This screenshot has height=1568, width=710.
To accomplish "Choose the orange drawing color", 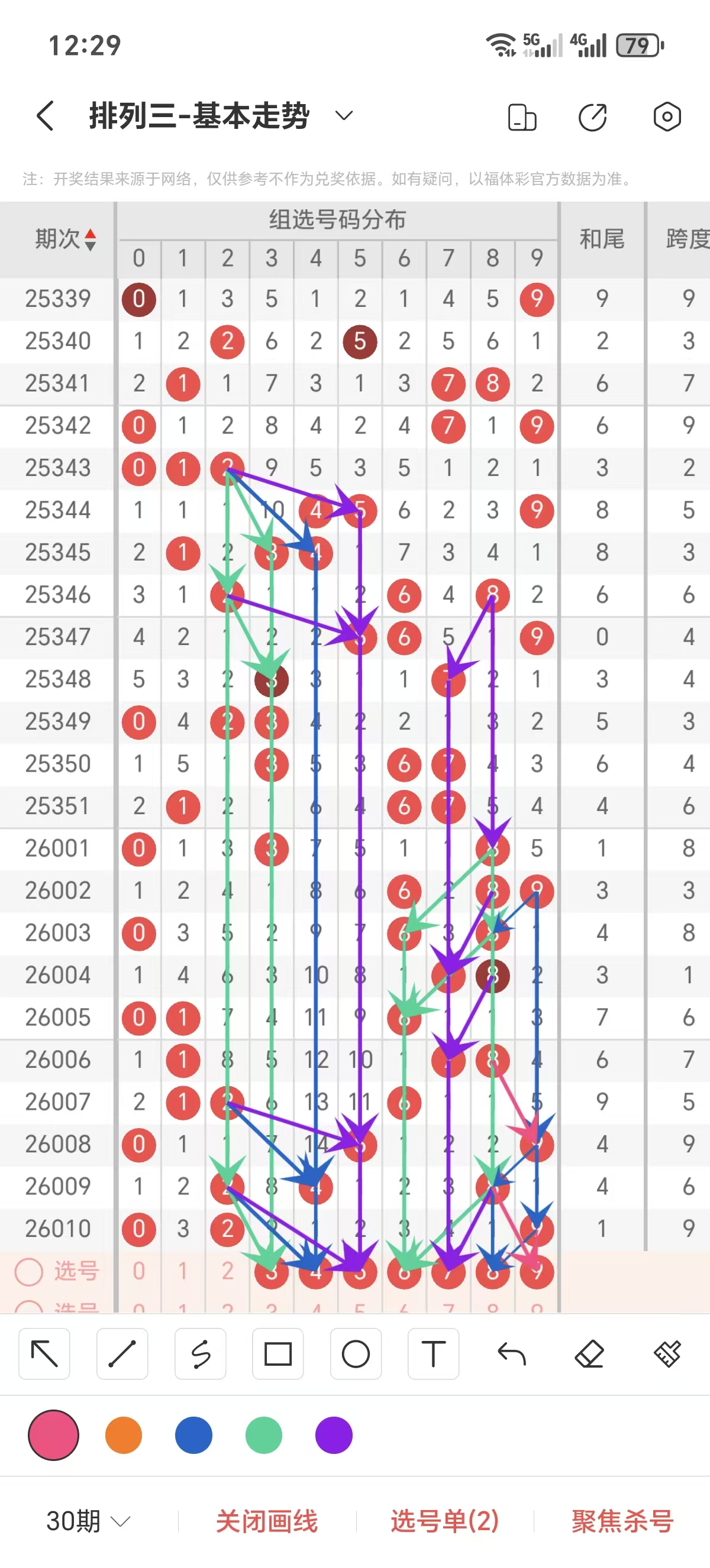I will point(124,1435).
